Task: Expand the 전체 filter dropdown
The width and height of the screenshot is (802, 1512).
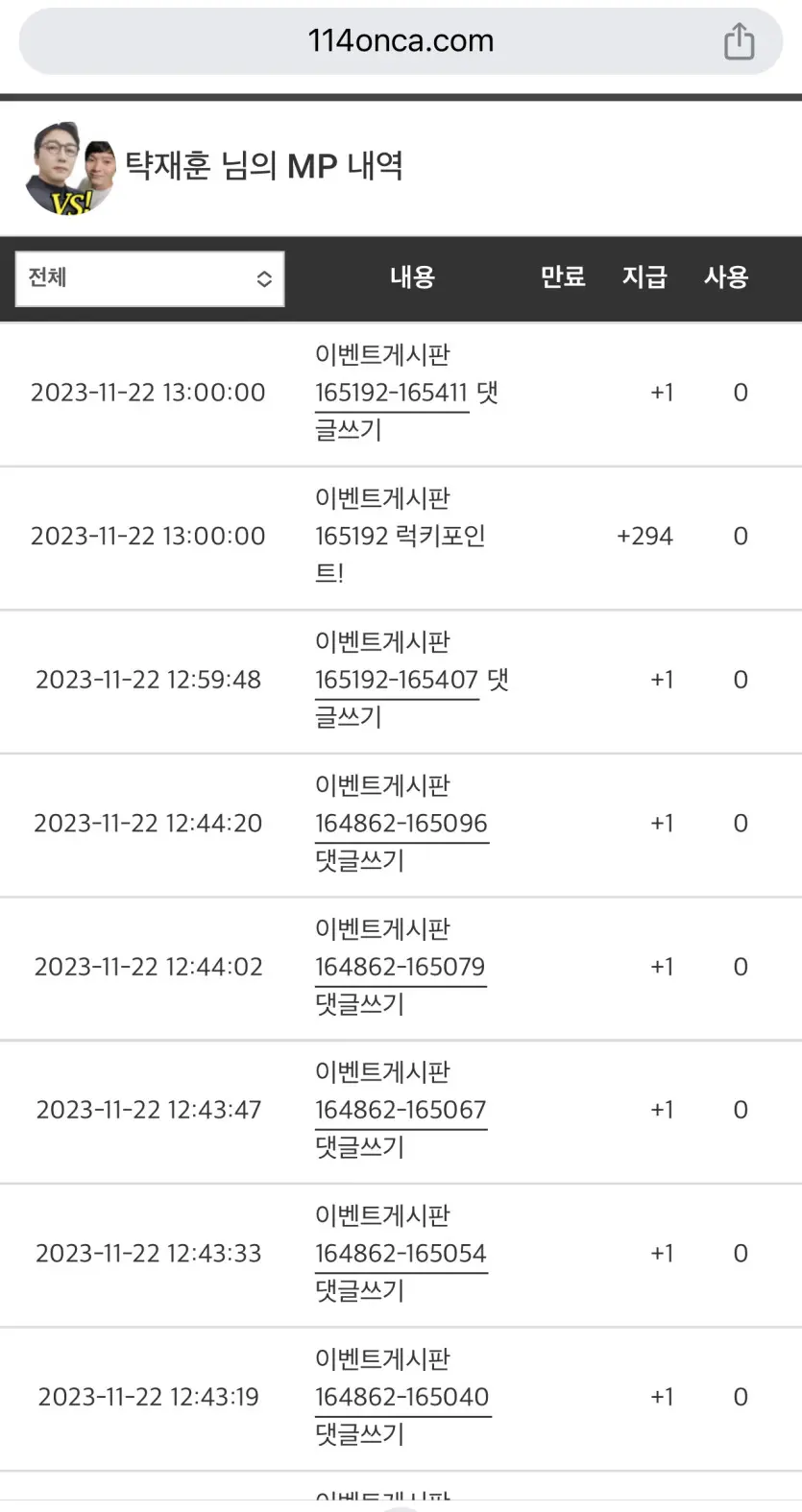Action: (x=150, y=278)
